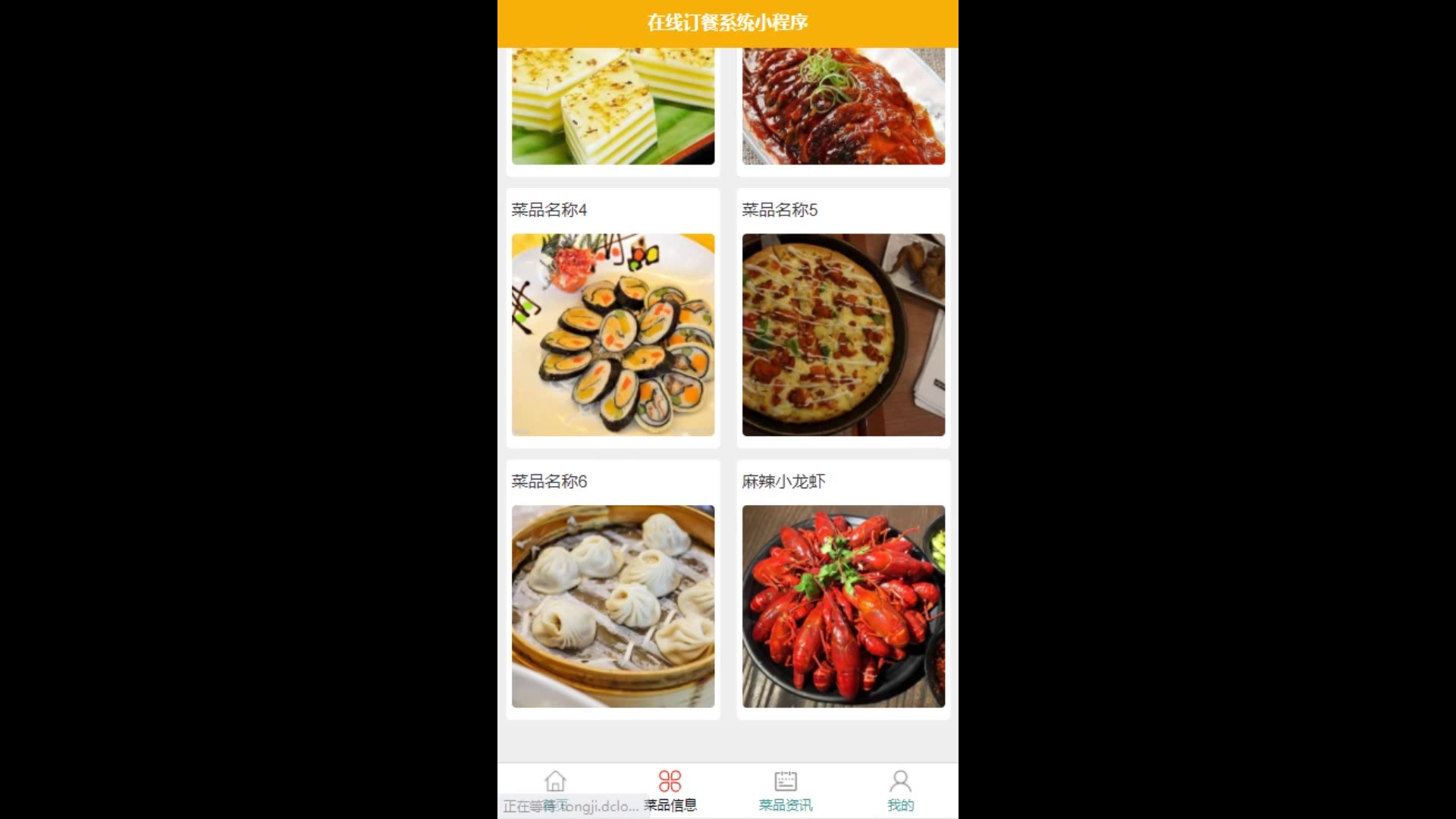Go to the home tab
Image resolution: width=1456 pixels, height=819 pixels.
tap(555, 789)
